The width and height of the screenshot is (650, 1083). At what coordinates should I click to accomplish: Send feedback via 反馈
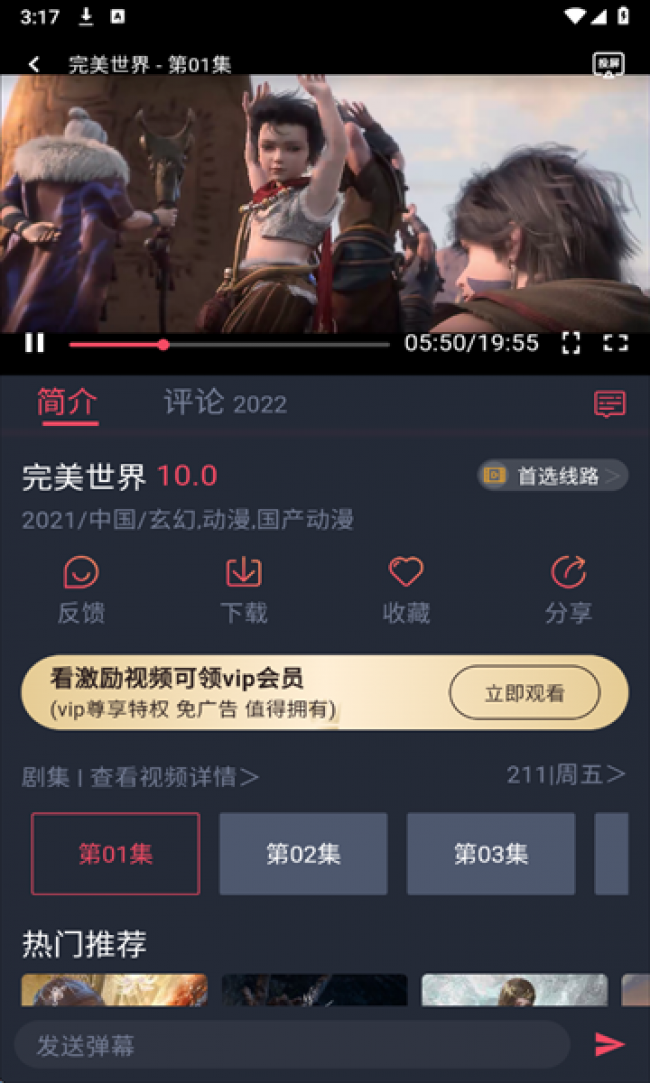coord(81,590)
